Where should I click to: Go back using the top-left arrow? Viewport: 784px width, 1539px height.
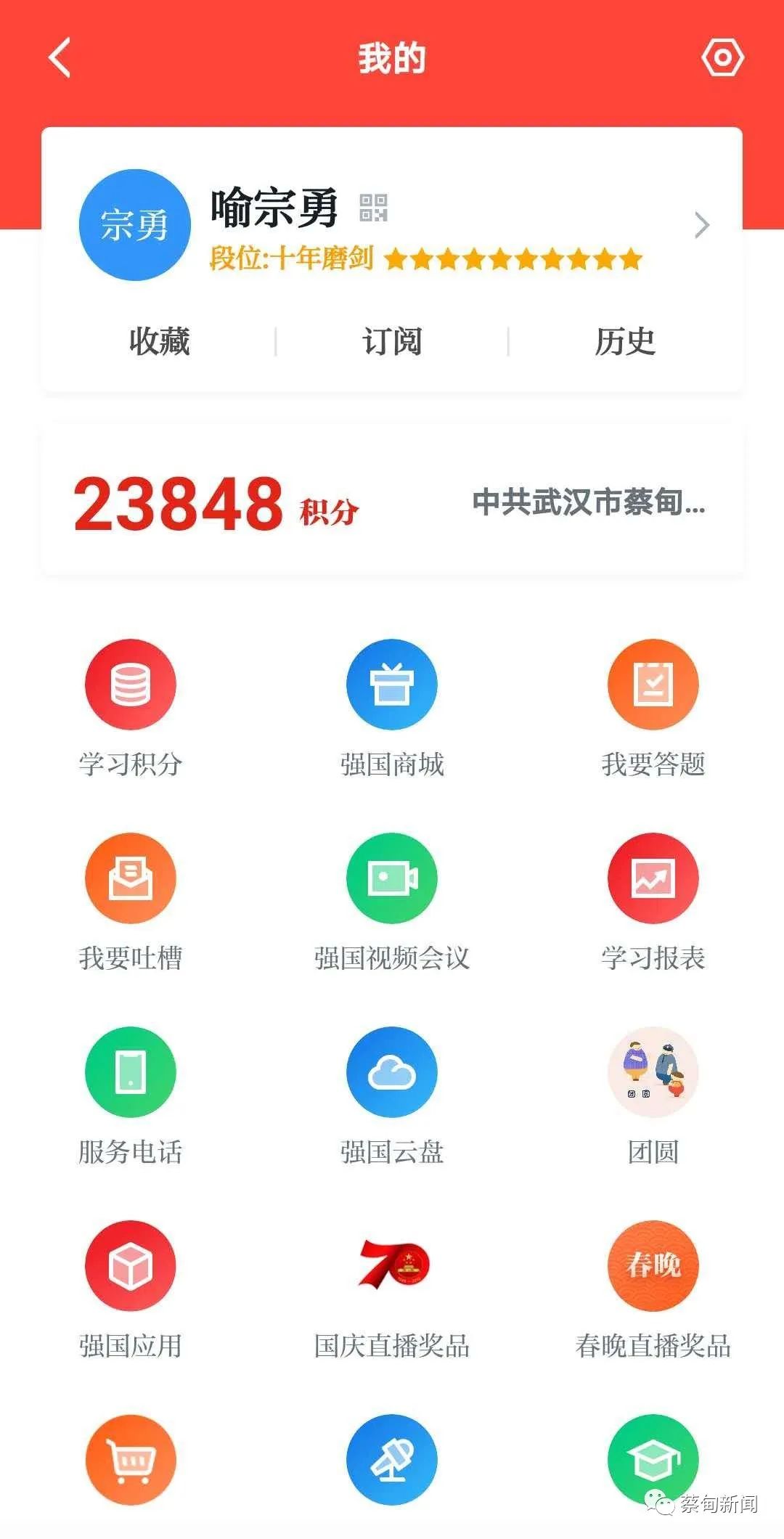click(60, 57)
